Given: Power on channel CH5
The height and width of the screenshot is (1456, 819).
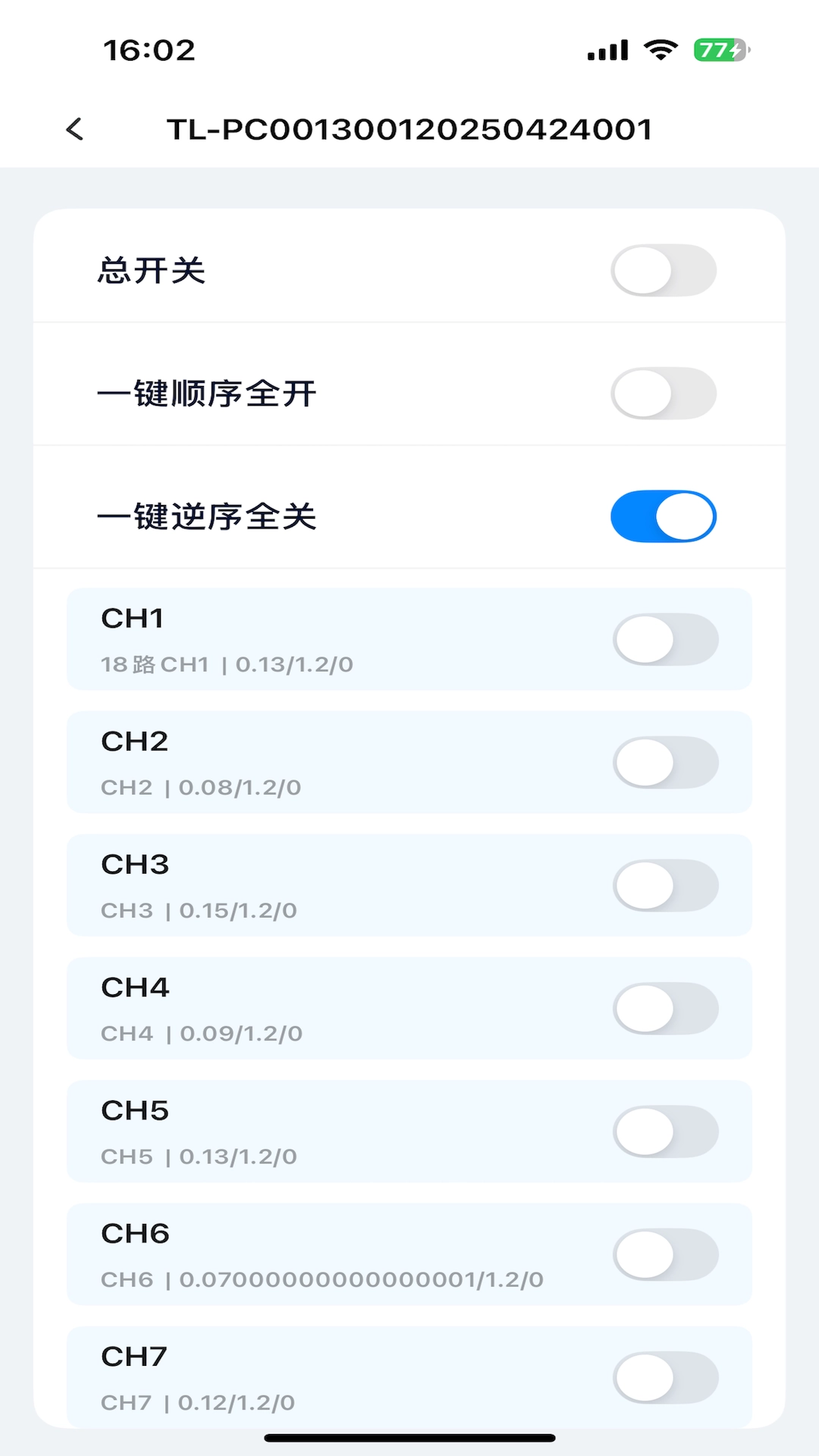Looking at the screenshot, I should pyautogui.click(x=666, y=1131).
